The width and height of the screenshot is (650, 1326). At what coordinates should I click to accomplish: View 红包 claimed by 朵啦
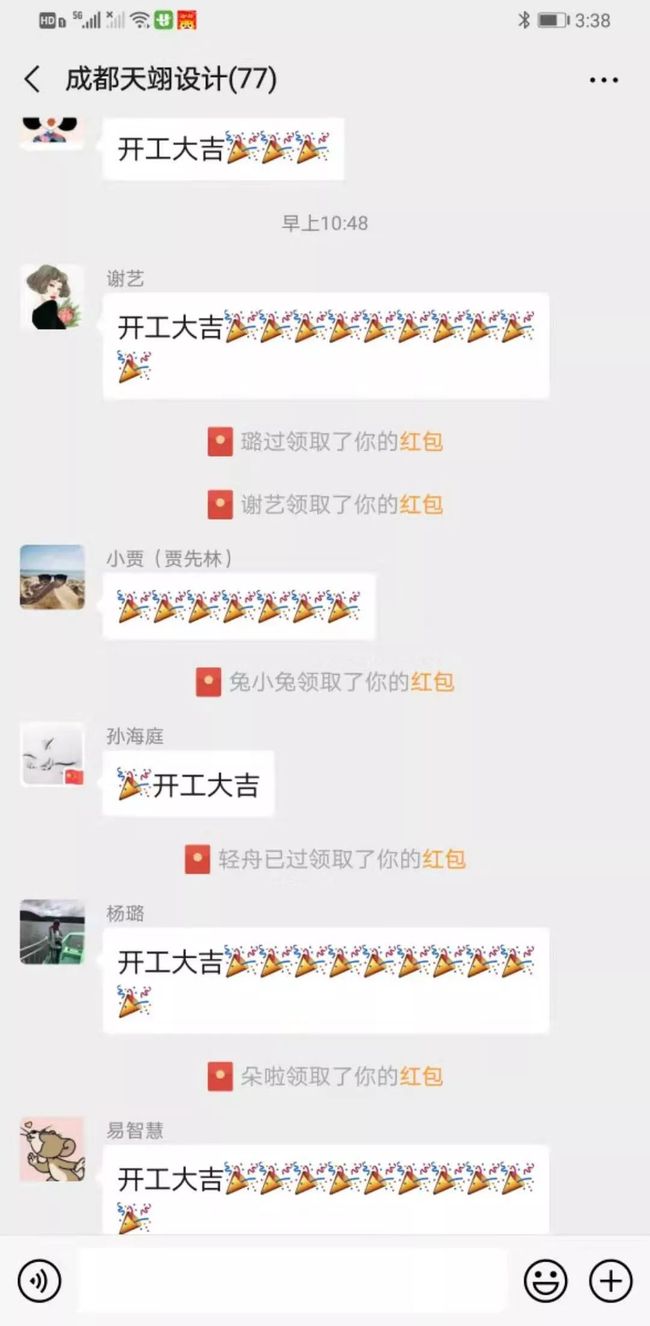pyautogui.click(x=421, y=1076)
